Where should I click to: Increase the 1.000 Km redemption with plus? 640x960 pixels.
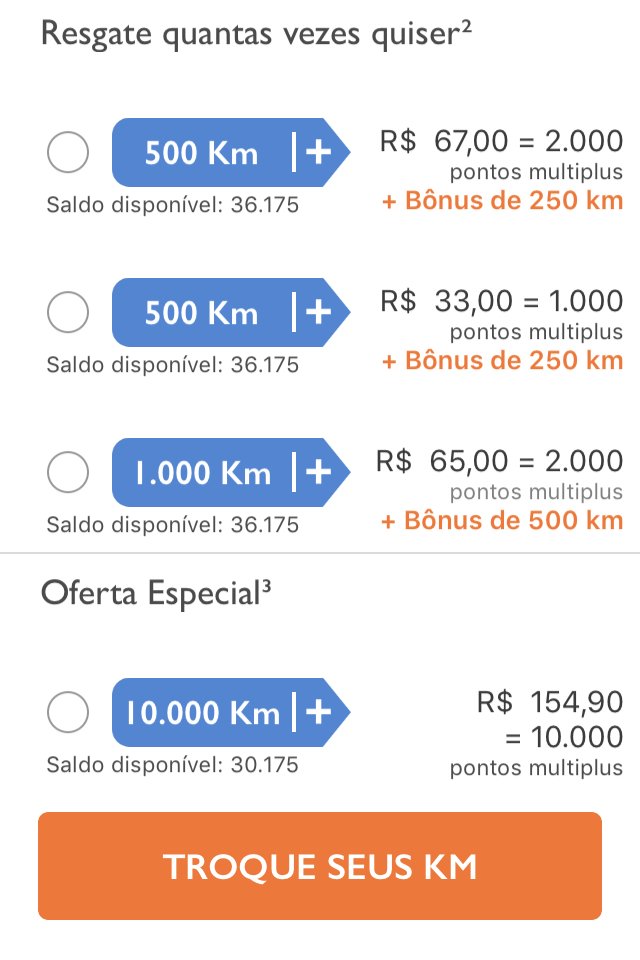[317, 472]
